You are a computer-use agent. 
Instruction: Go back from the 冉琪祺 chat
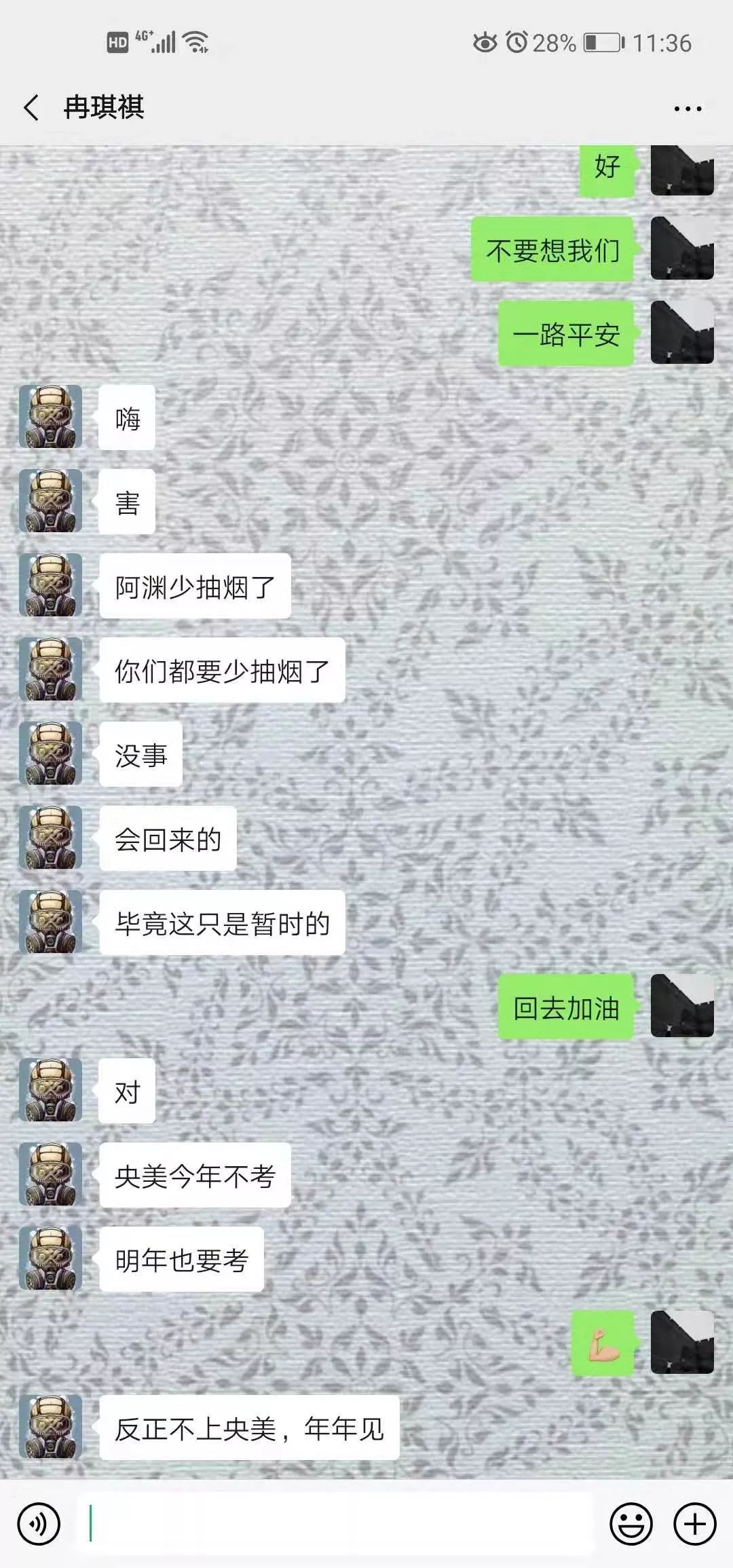[31, 108]
